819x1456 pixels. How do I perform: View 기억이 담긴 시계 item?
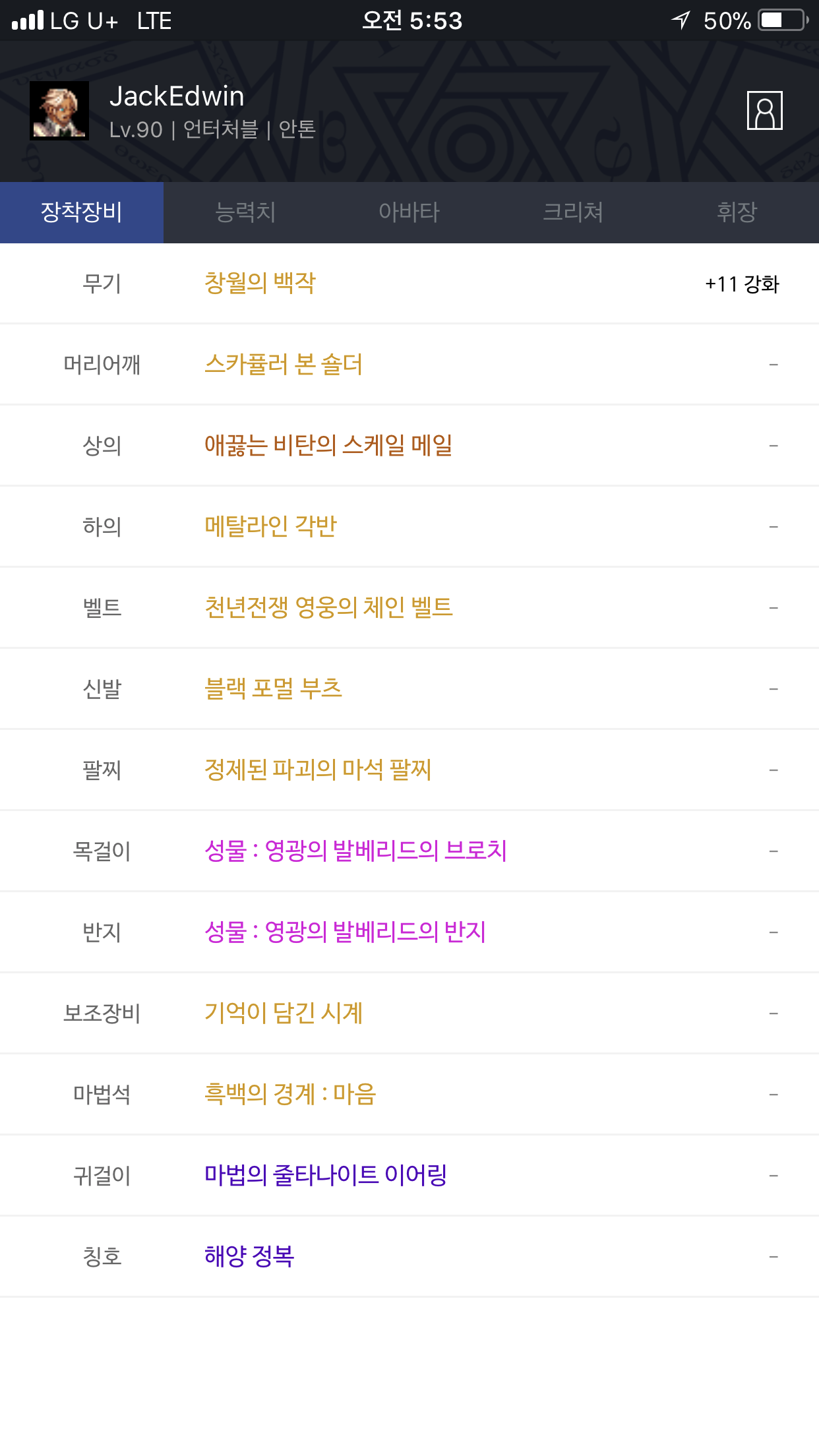click(409, 1014)
